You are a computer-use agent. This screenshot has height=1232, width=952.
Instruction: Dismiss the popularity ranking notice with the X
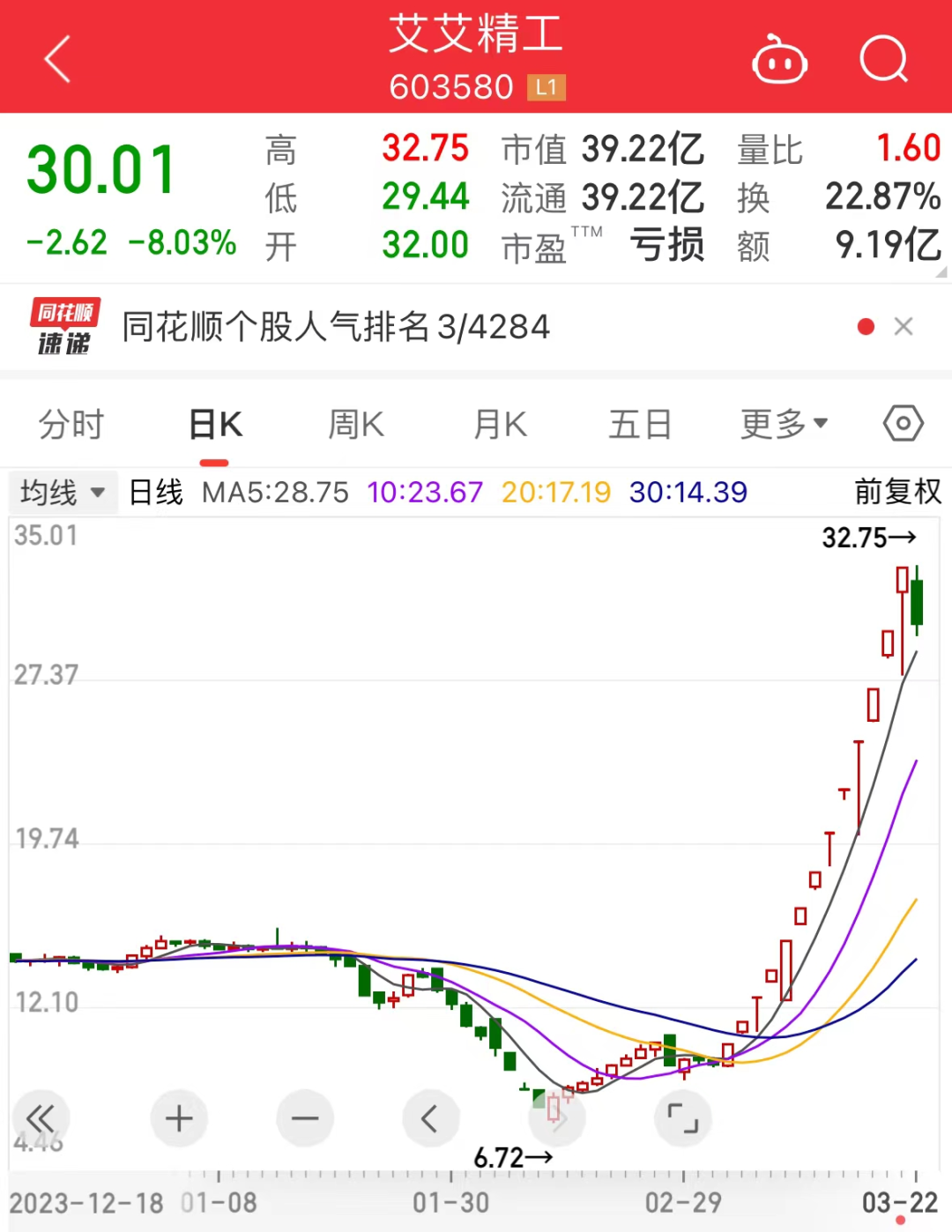(x=904, y=326)
